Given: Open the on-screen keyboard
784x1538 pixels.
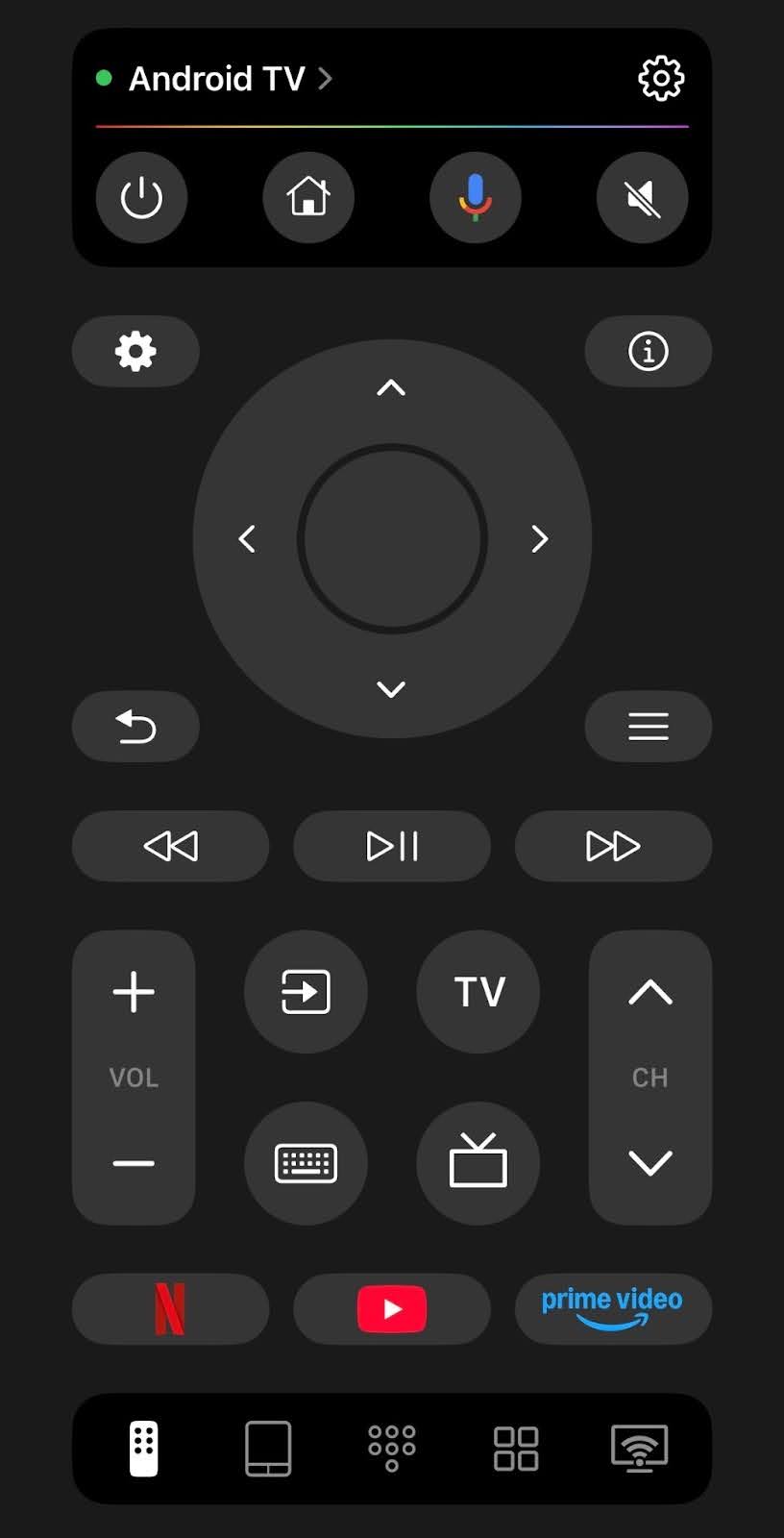Looking at the screenshot, I should click(306, 1162).
